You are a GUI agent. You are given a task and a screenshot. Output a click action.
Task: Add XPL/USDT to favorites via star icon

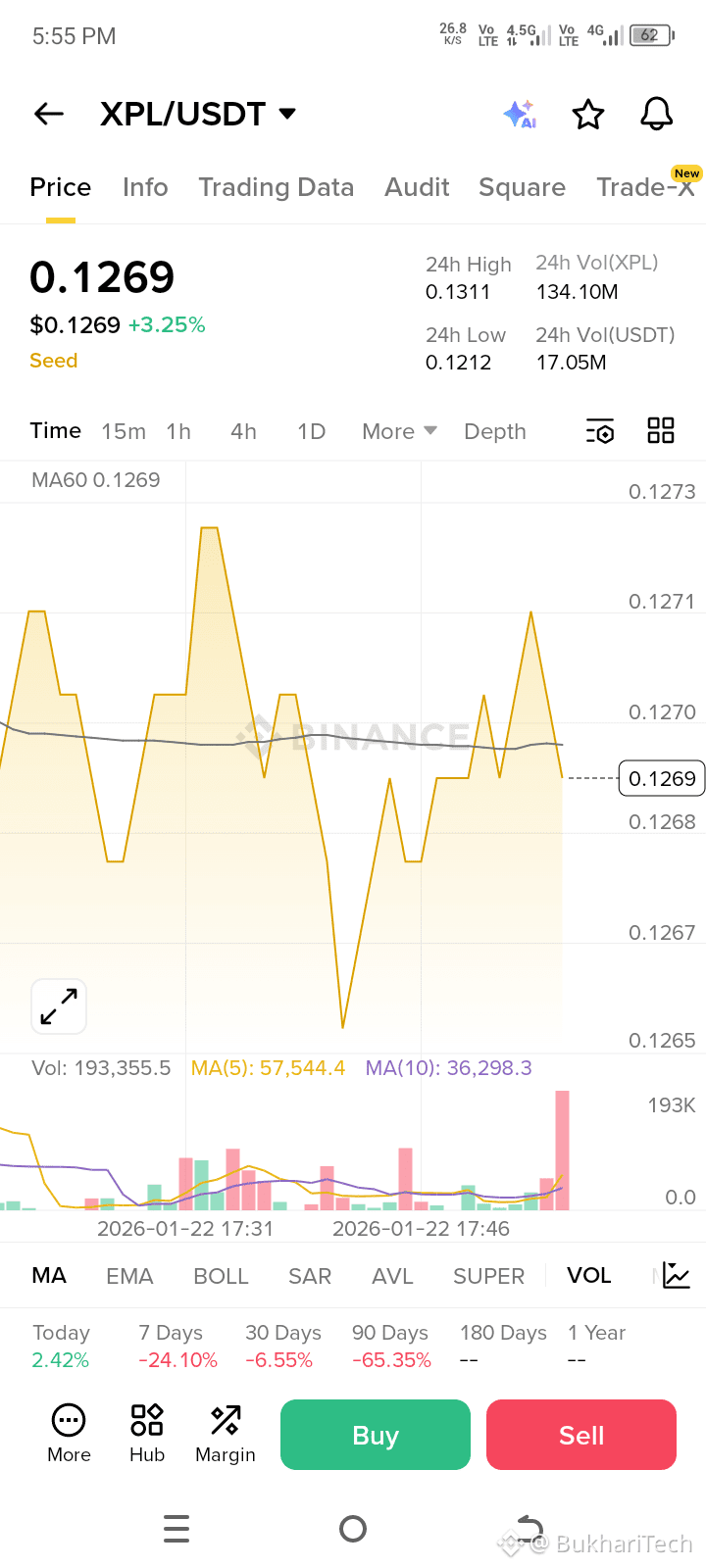pyautogui.click(x=587, y=114)
